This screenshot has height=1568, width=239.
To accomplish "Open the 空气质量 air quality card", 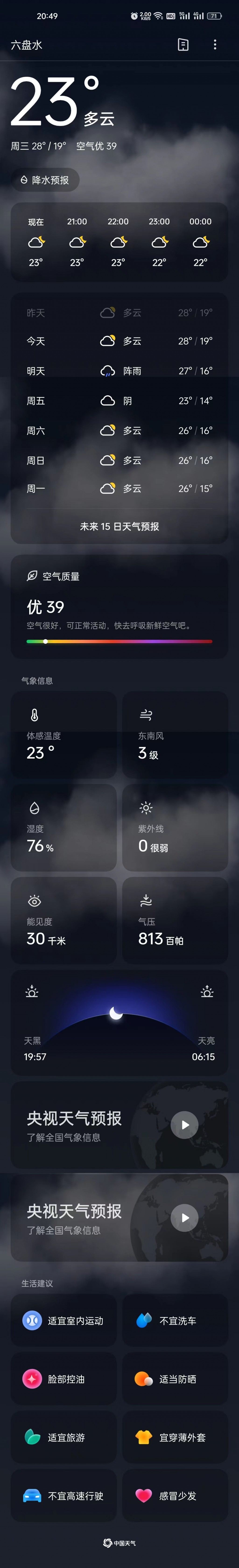I will point(119,607).
